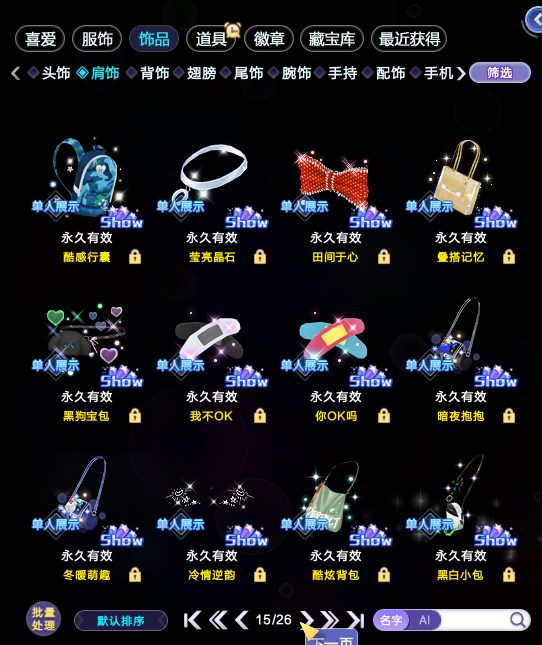
Task: Open the 藏宝库 tab
Action: (x=332, y=39)
